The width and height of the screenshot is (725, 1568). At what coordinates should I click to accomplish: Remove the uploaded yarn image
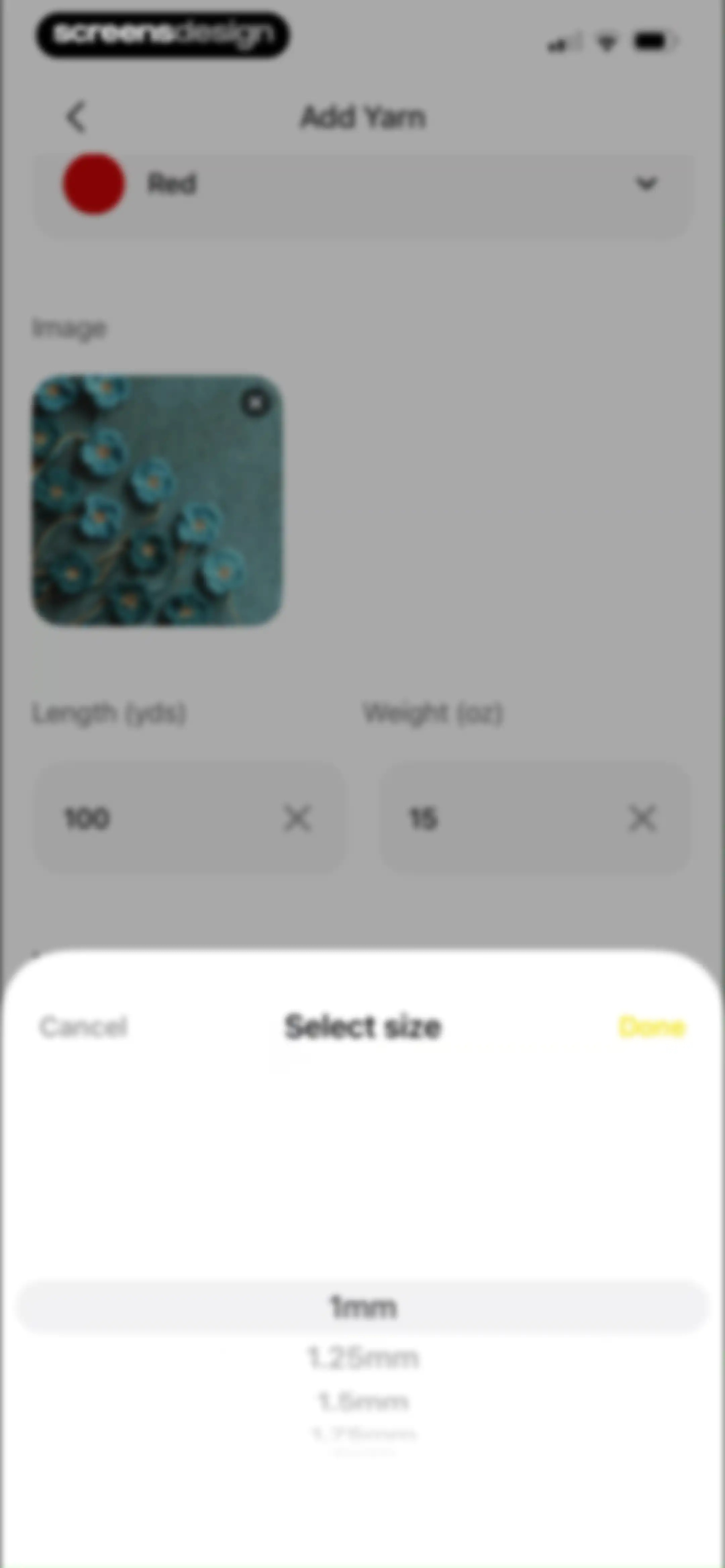pyautogui.click(x=256, y=402)
